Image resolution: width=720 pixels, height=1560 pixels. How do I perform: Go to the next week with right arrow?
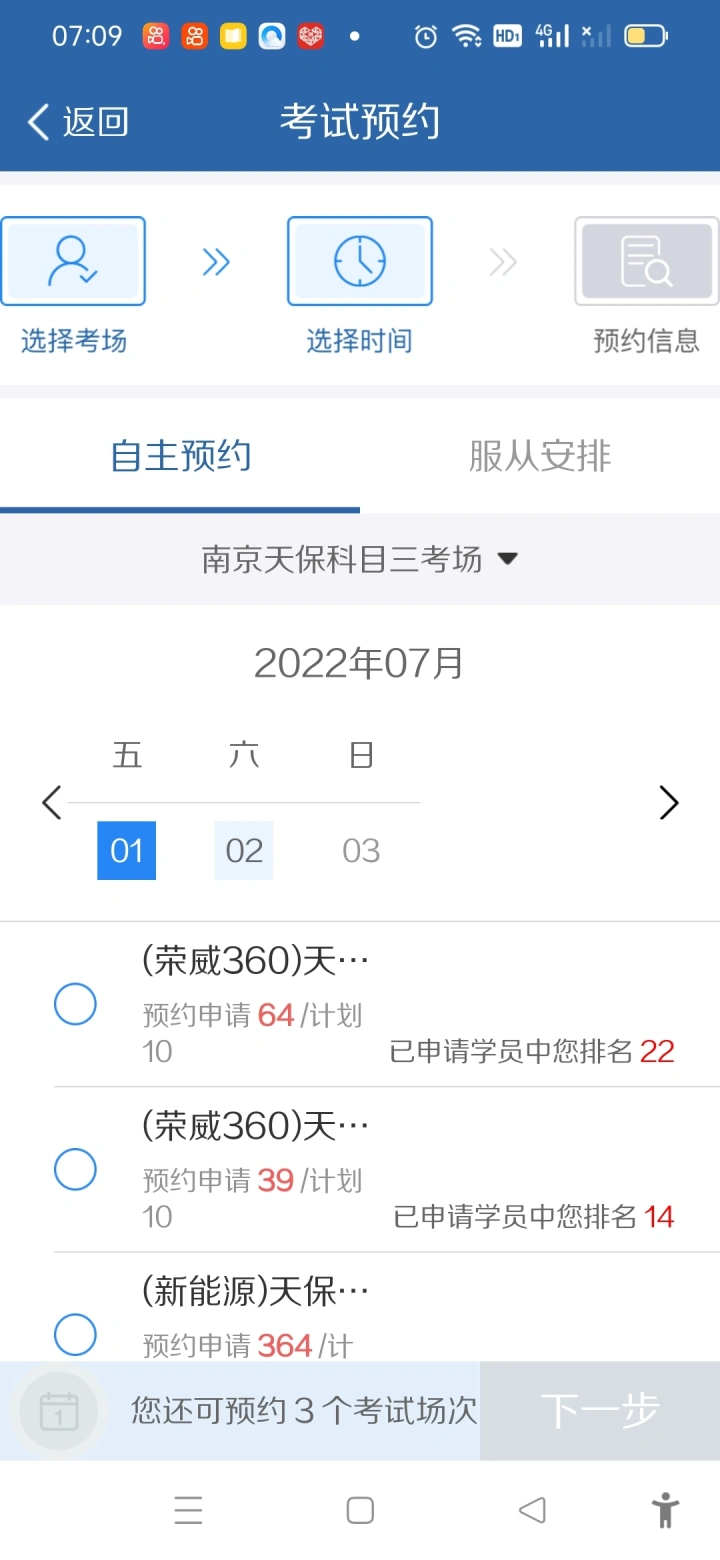[x=669, y=802]
